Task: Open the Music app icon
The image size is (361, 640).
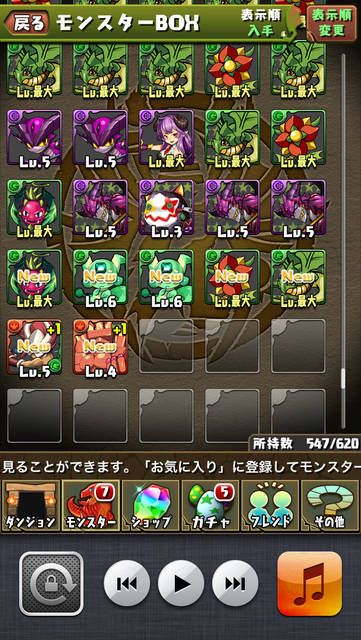Action: pyautogui.click(x=310, y=584)
